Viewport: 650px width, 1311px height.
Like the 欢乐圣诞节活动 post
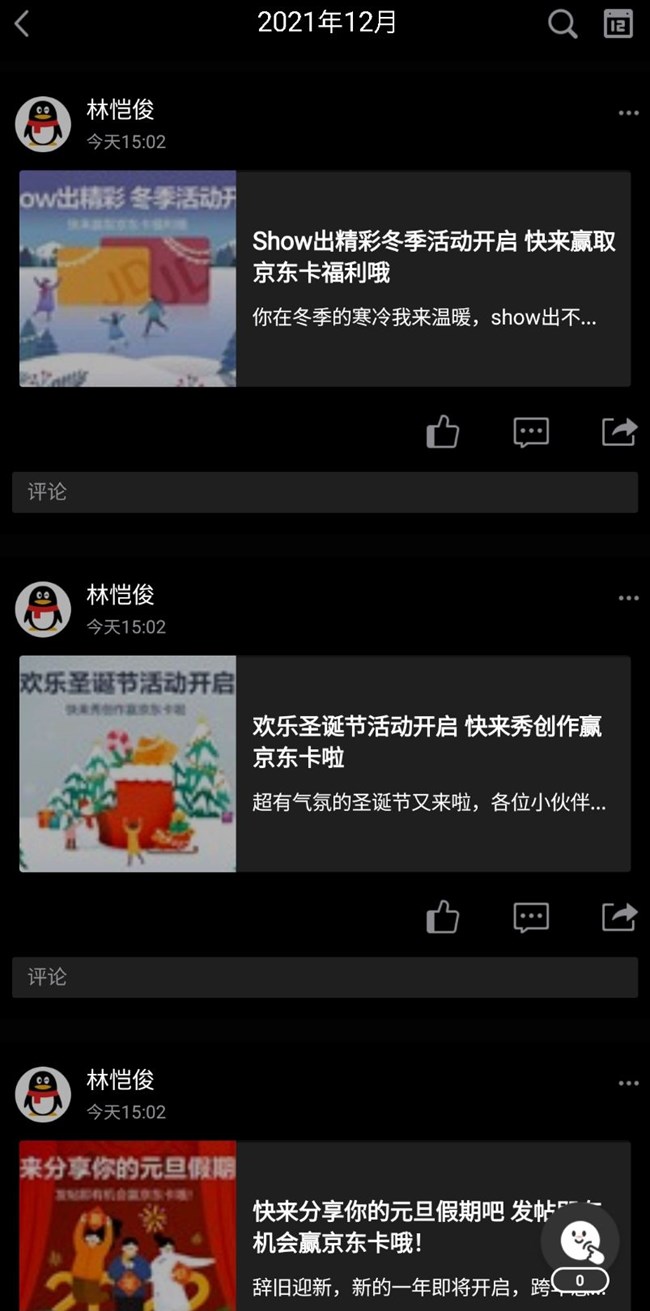(x=442, y=917)
